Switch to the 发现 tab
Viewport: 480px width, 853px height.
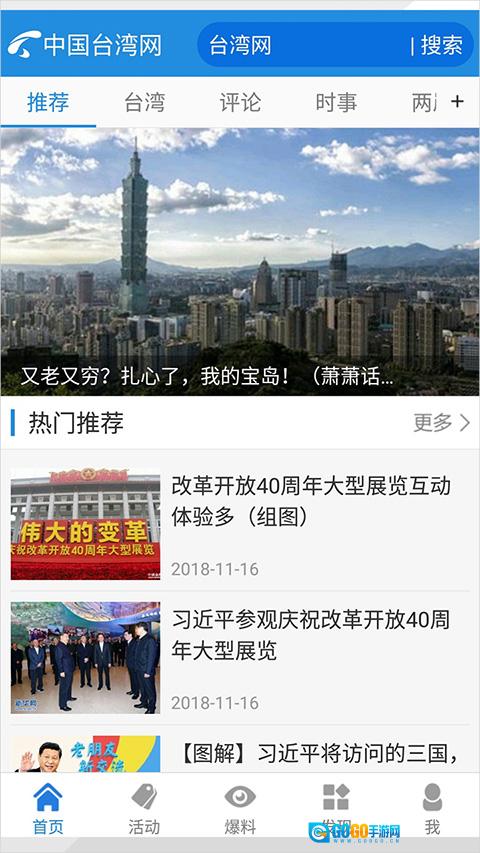point(336,808)
